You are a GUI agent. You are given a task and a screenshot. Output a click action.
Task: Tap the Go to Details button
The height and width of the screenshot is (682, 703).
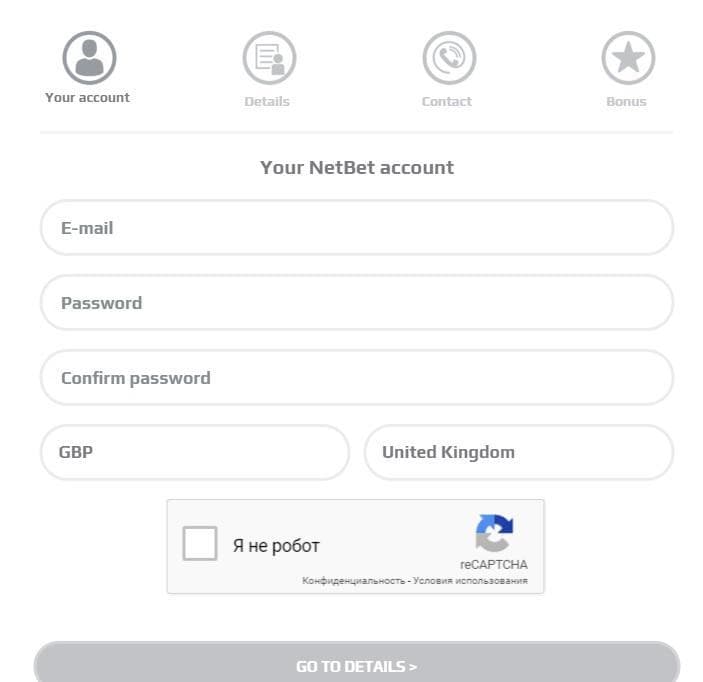tap(356, 666)
